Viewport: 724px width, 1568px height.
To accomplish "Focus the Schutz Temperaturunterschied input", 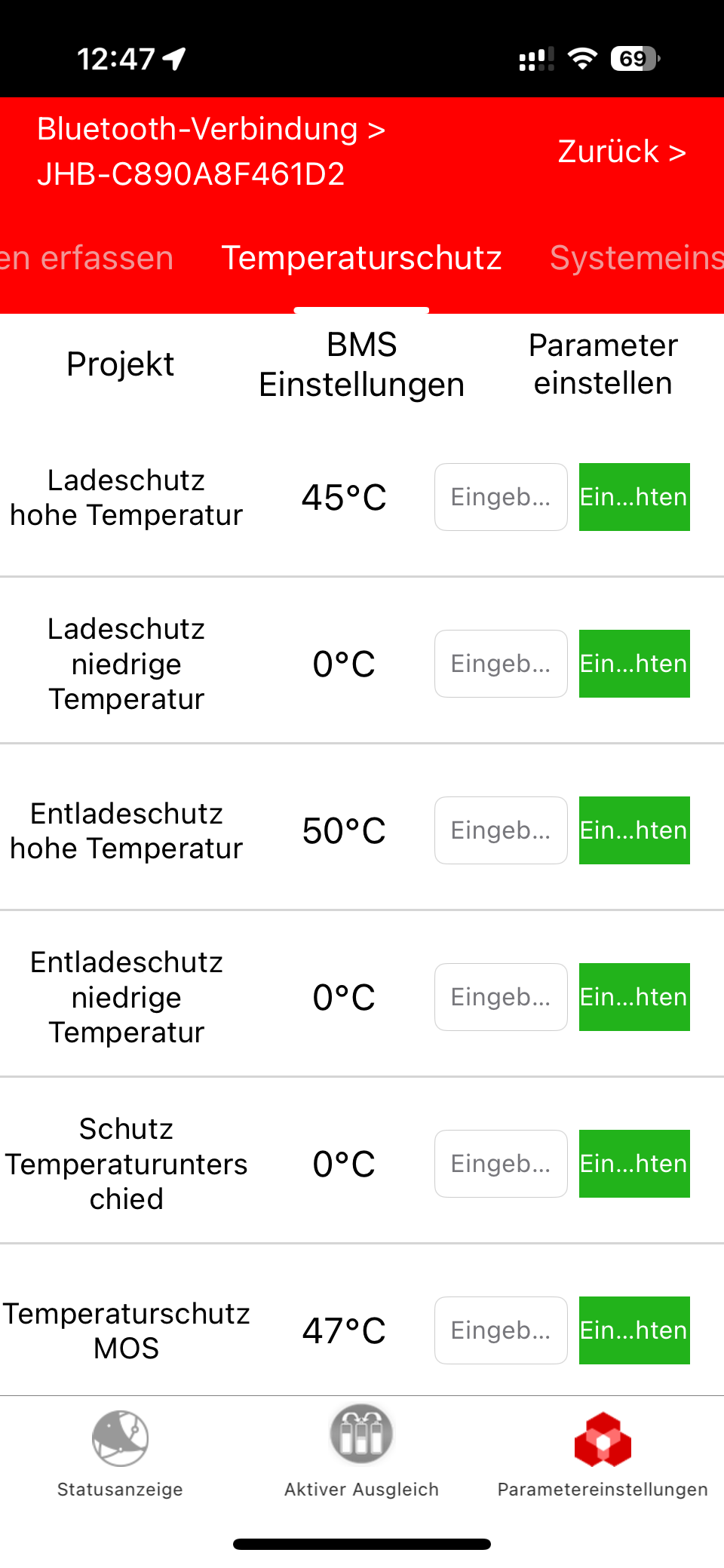I will pos(501,1164).
